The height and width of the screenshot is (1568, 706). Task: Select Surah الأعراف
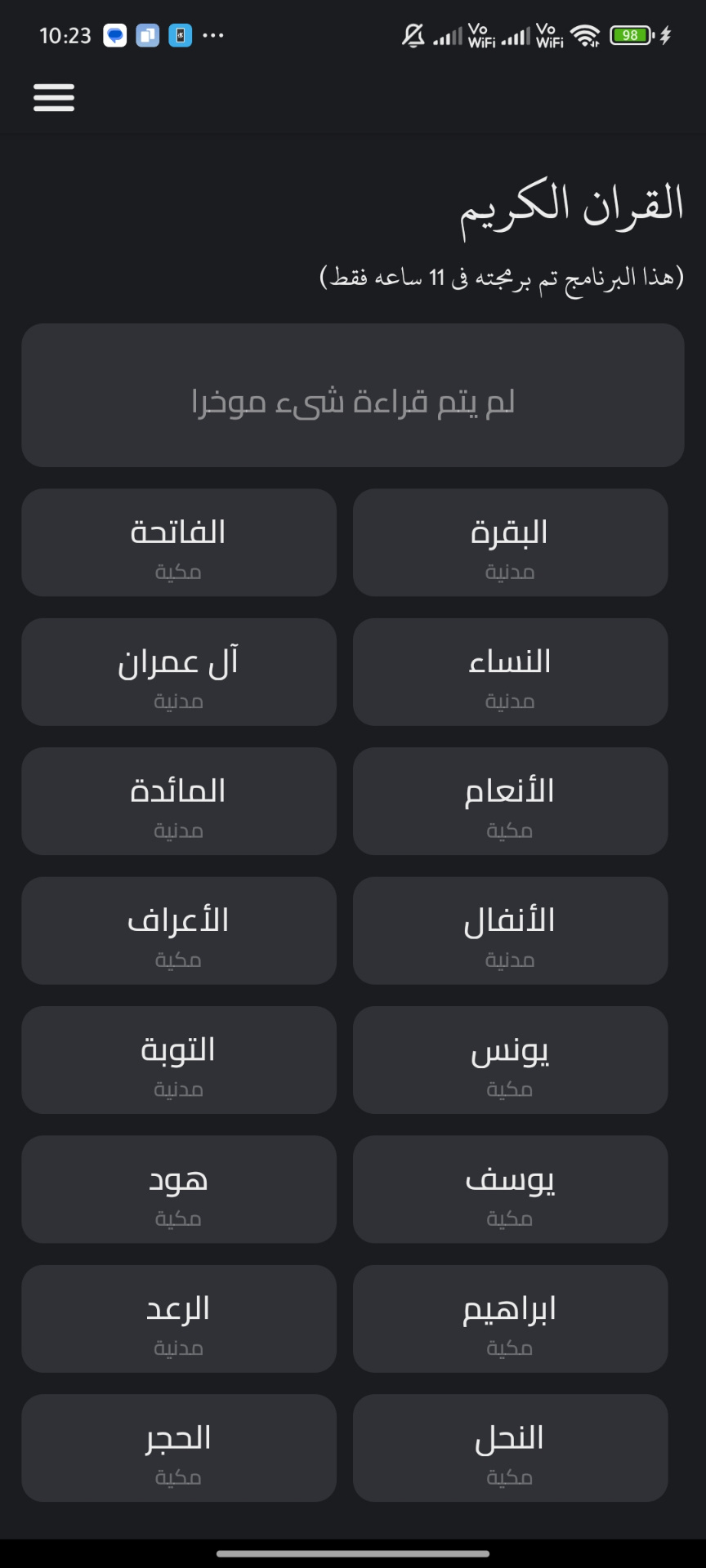tap(178, 930)
